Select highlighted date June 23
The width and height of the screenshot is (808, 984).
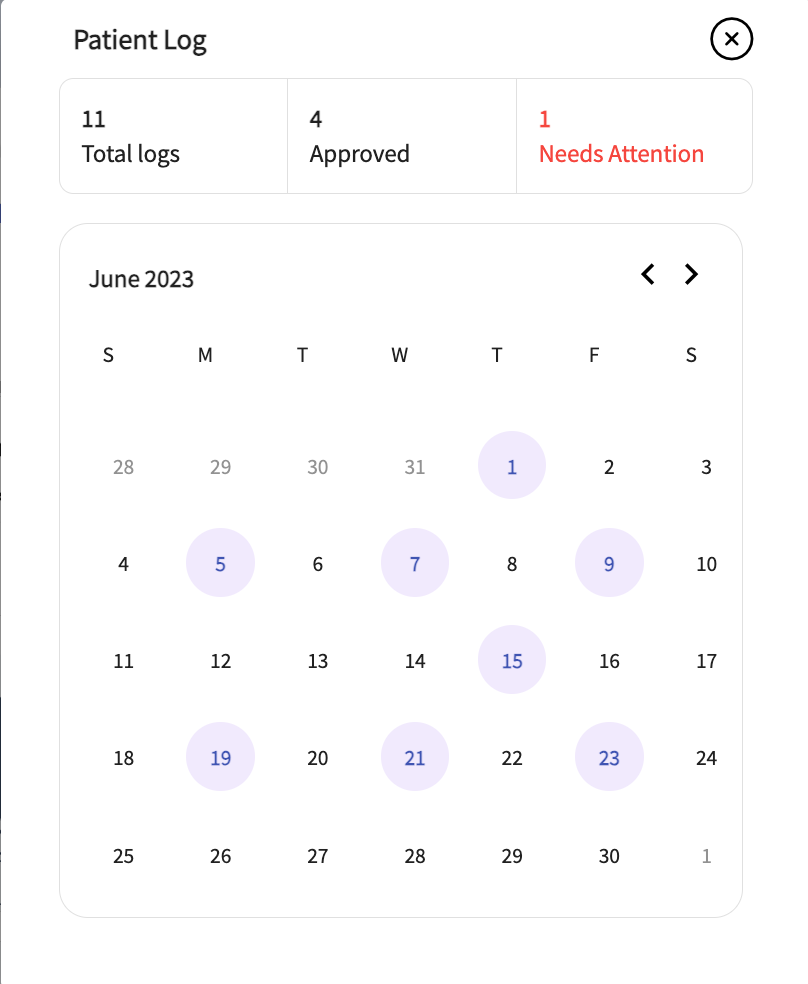click(x=609, y=757)
